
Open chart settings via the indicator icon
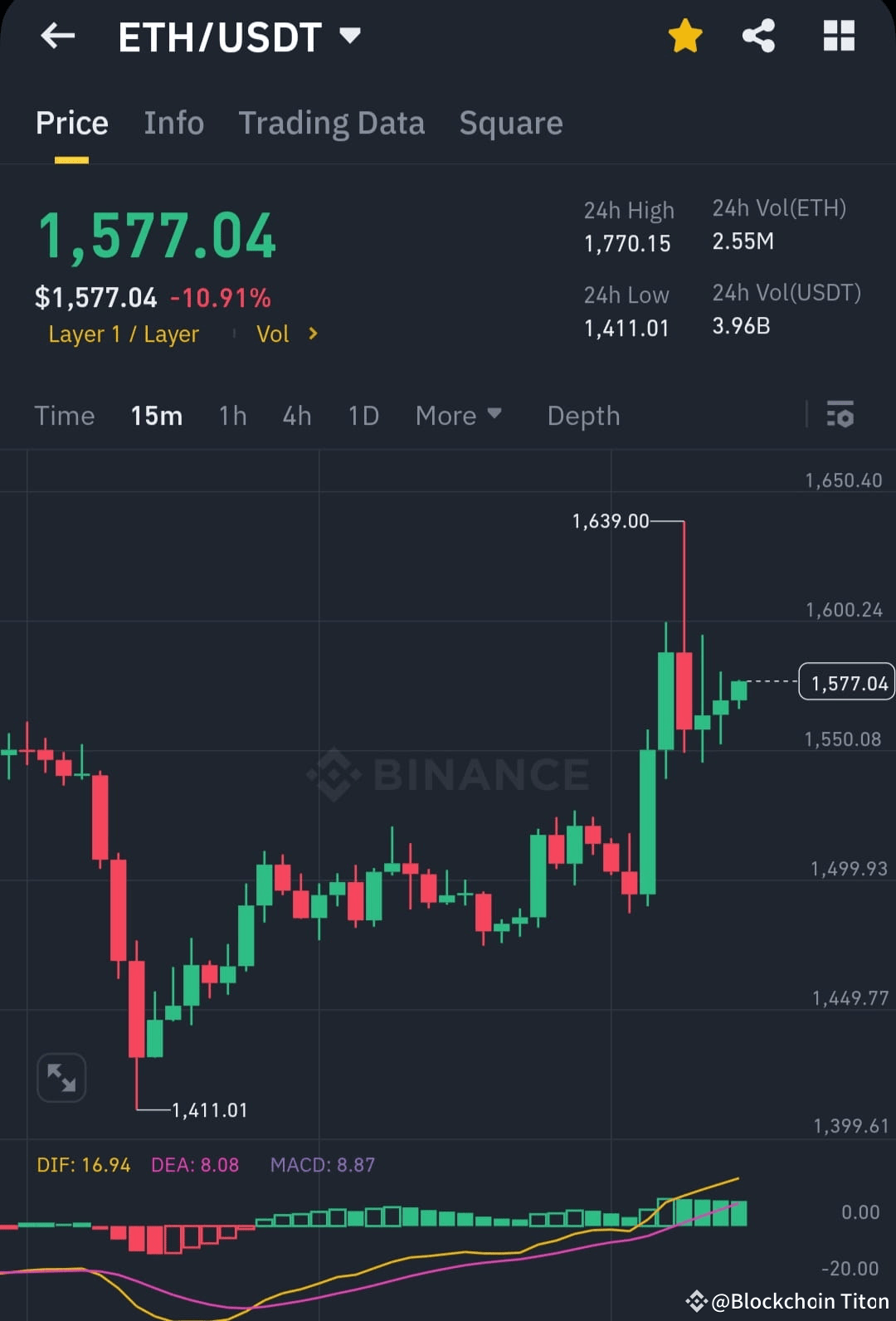[840, 415]
